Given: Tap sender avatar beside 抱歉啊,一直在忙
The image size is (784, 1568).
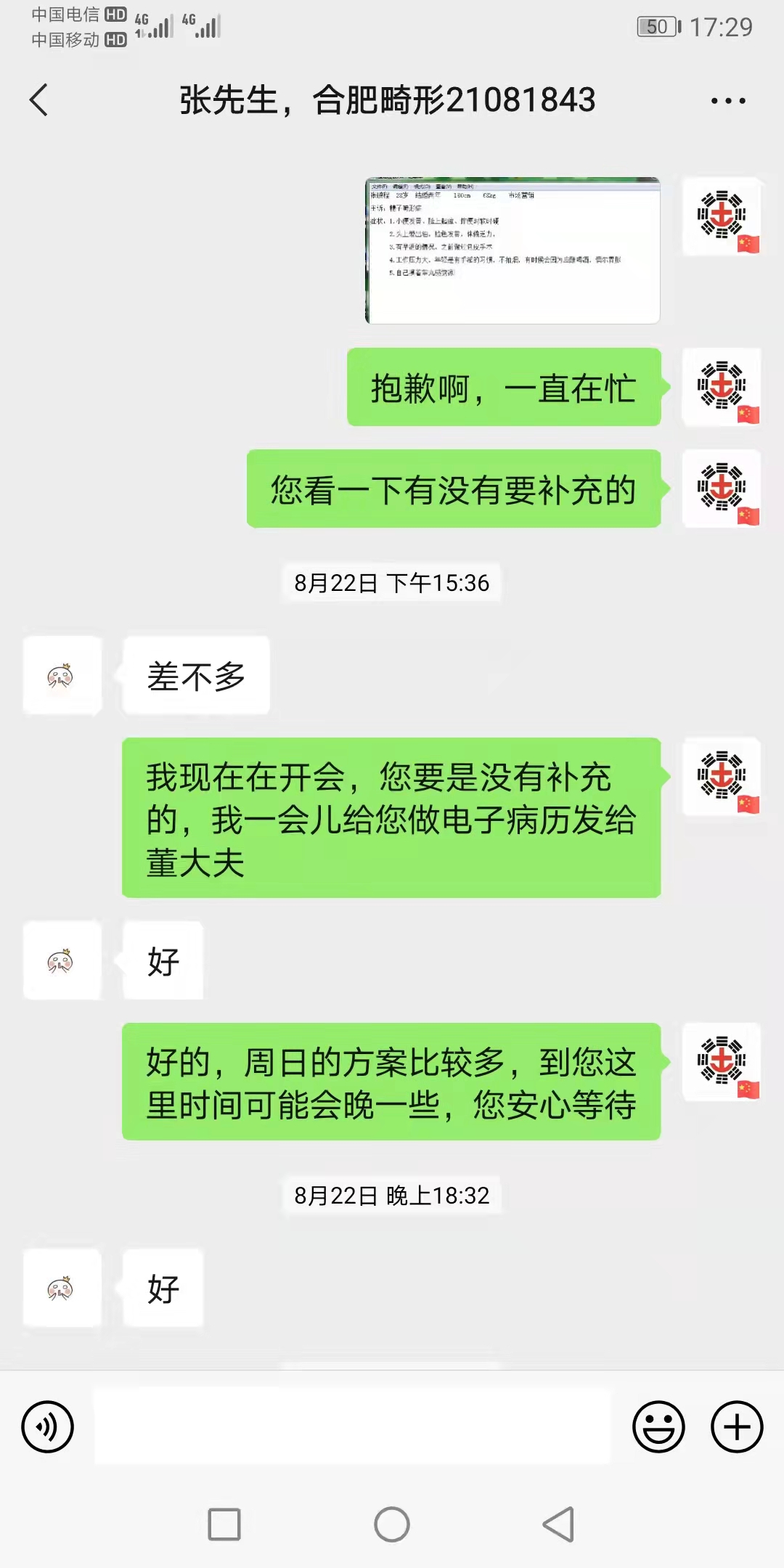Looking at the screenshot, I should tap(722, 387).
